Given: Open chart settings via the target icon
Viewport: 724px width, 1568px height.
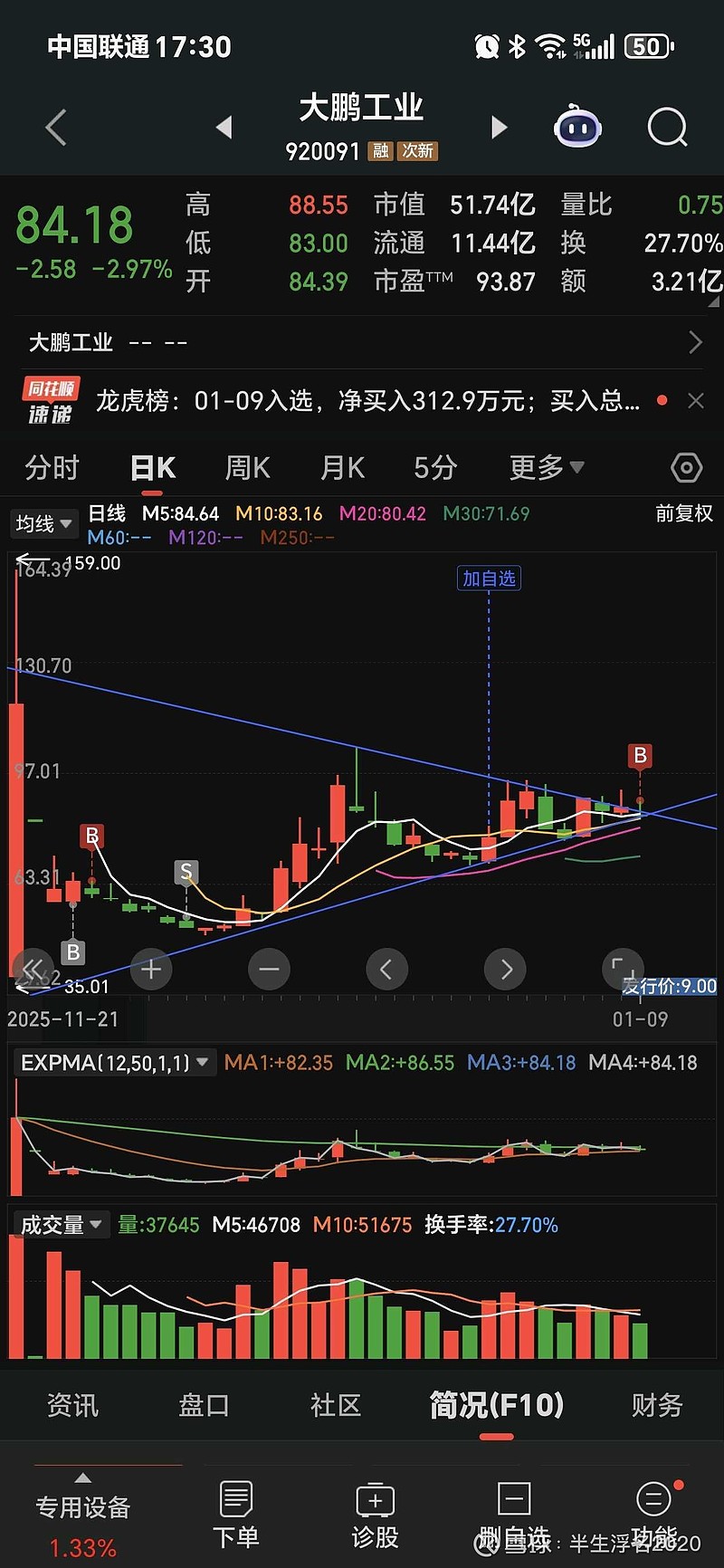Looking at the screenshot, I should [685, 467].
